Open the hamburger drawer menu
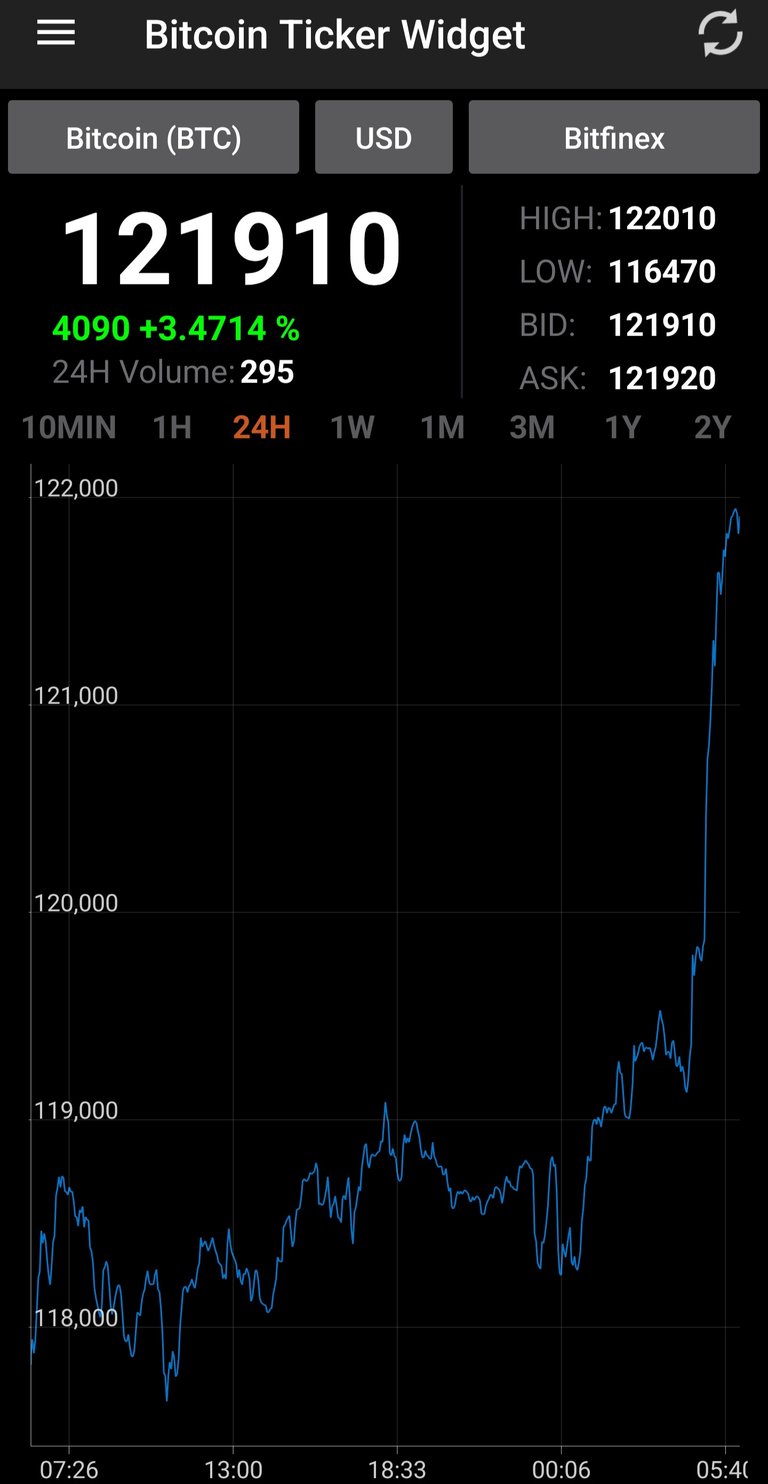The image size is (768, 1484). [56, 34]
